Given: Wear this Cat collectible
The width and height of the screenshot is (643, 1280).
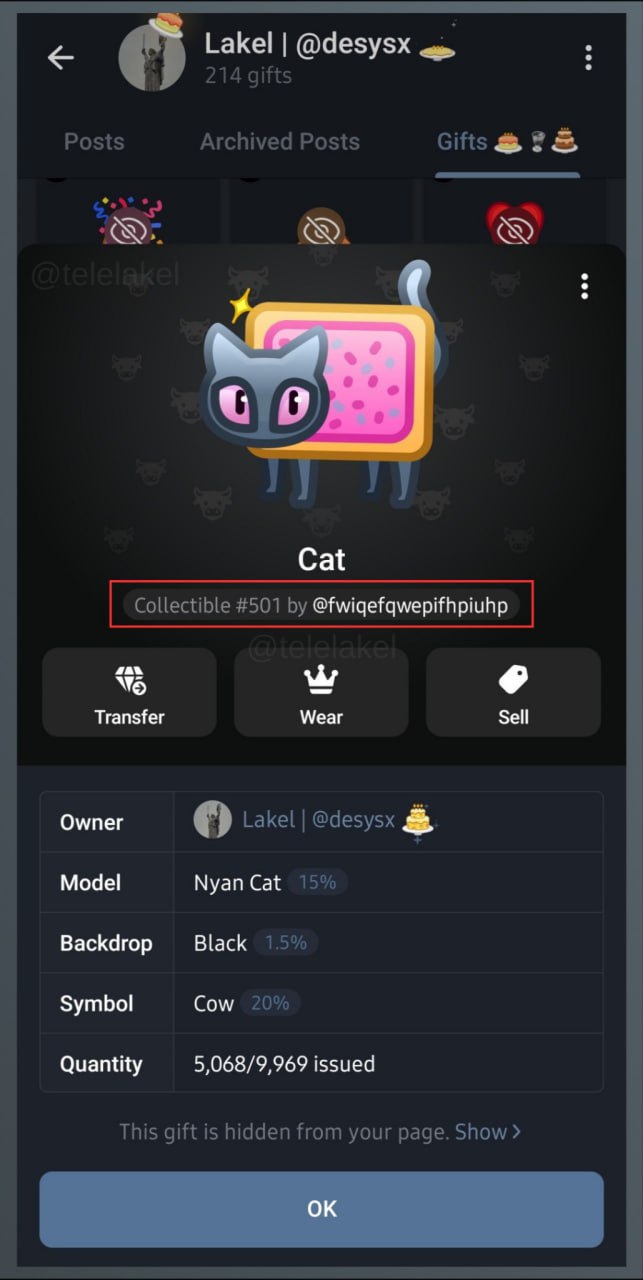Looking at the screenshot, I should coord(321,692).
